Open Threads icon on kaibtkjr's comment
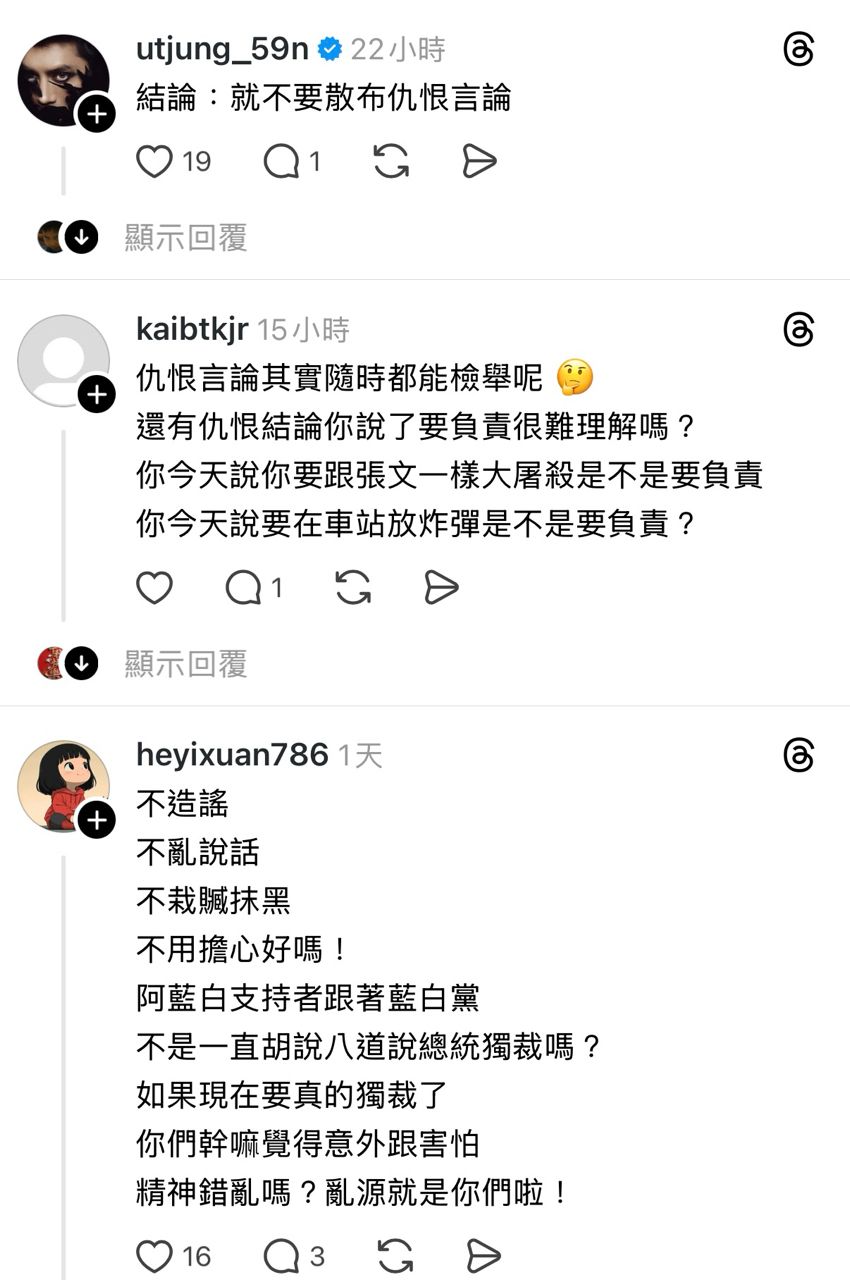Viewport: 850px width, 1280px height. click(798, 330)
